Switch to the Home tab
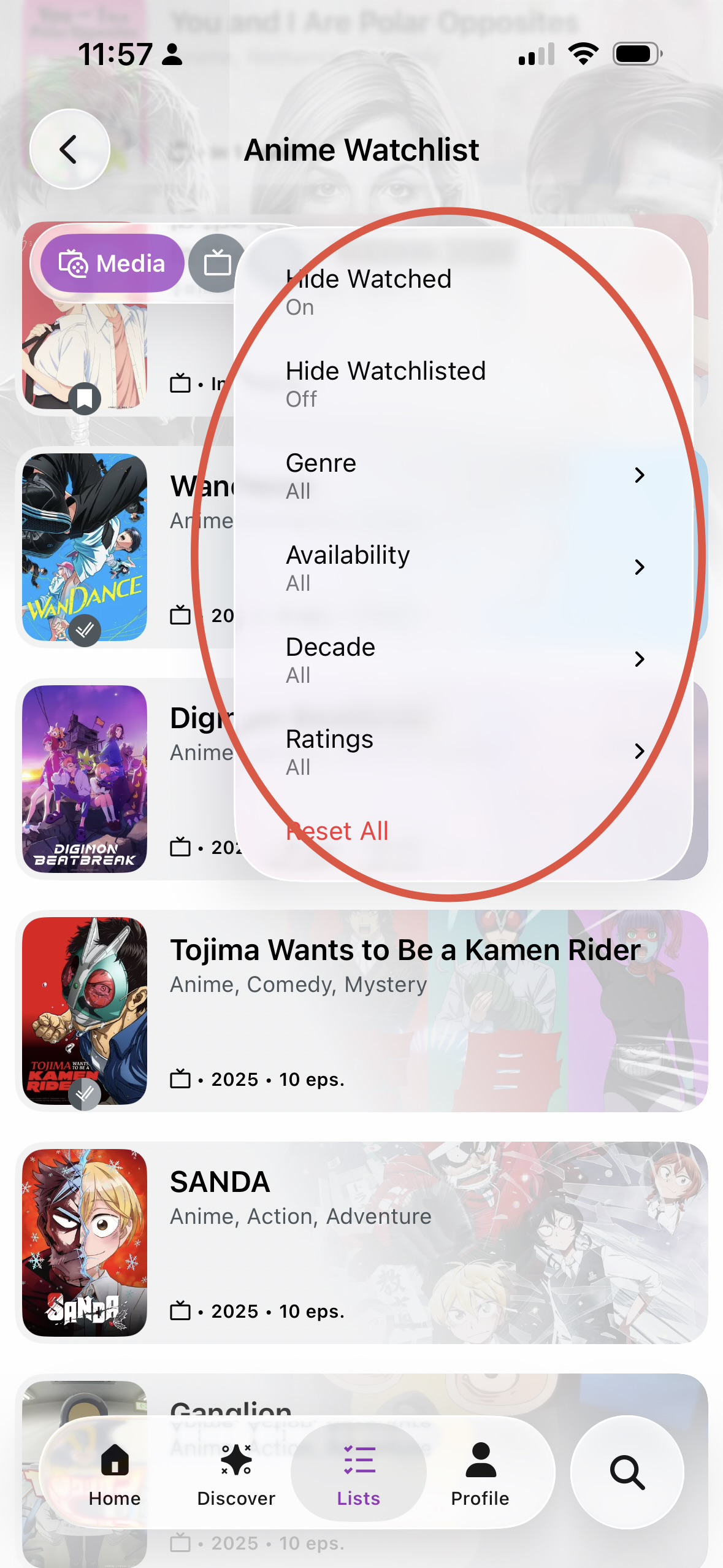The width and height of the screenshot is (723, 1568). tap(115, 1472)
